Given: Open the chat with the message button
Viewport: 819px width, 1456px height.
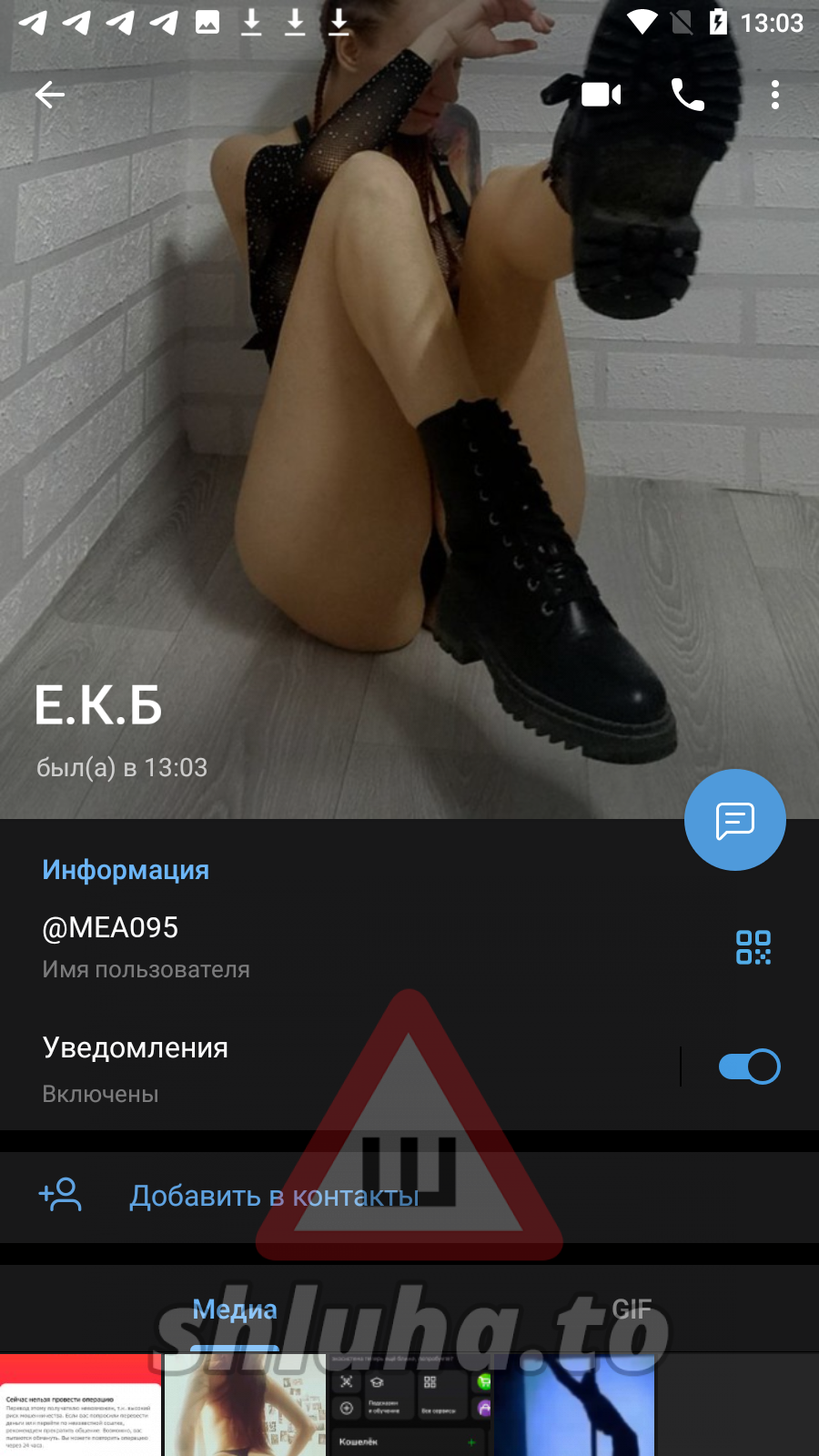Looking at the screenshot, I should [x=734, y=820].
